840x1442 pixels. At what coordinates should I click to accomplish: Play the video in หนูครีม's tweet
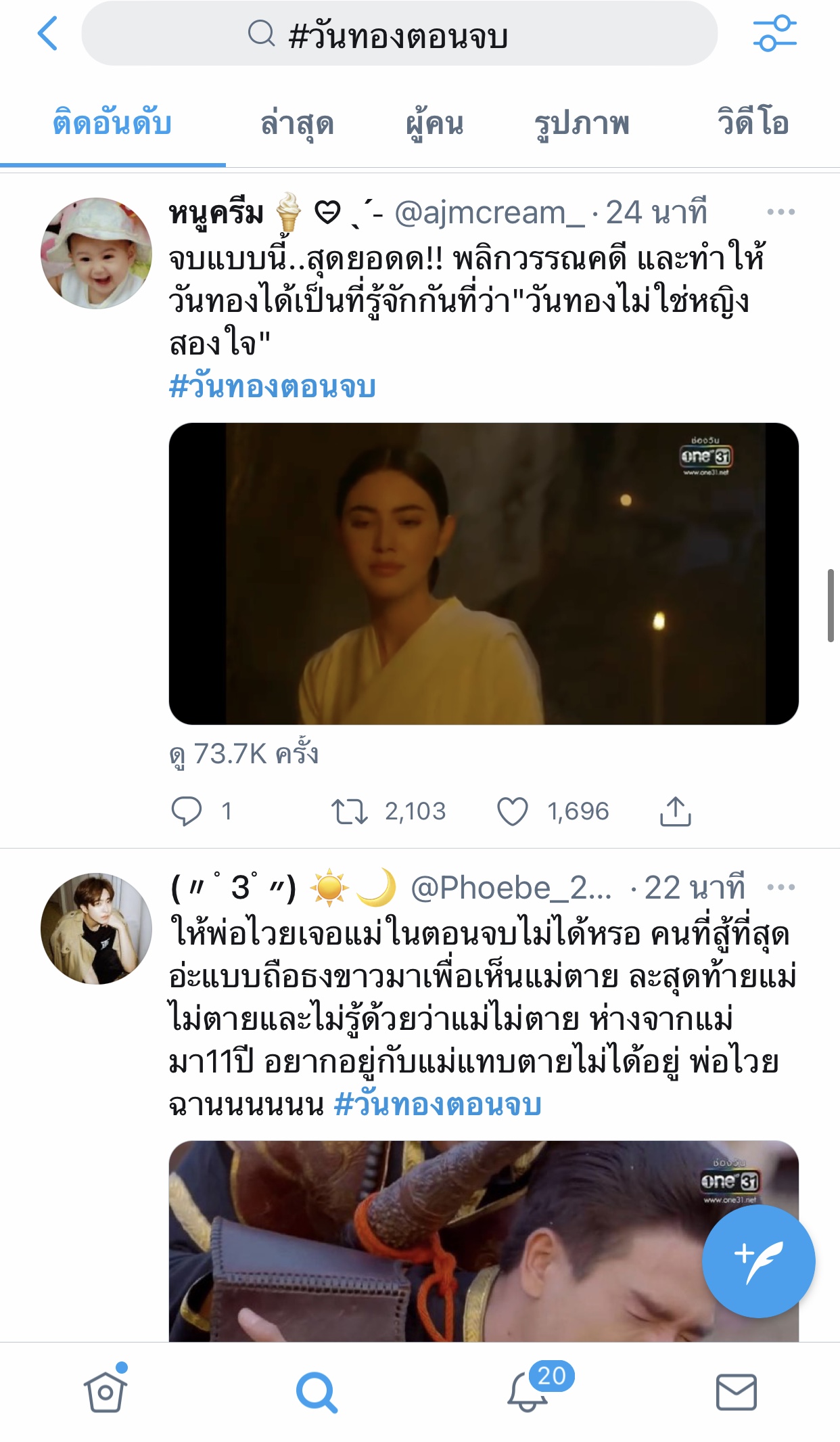(484, 574)
